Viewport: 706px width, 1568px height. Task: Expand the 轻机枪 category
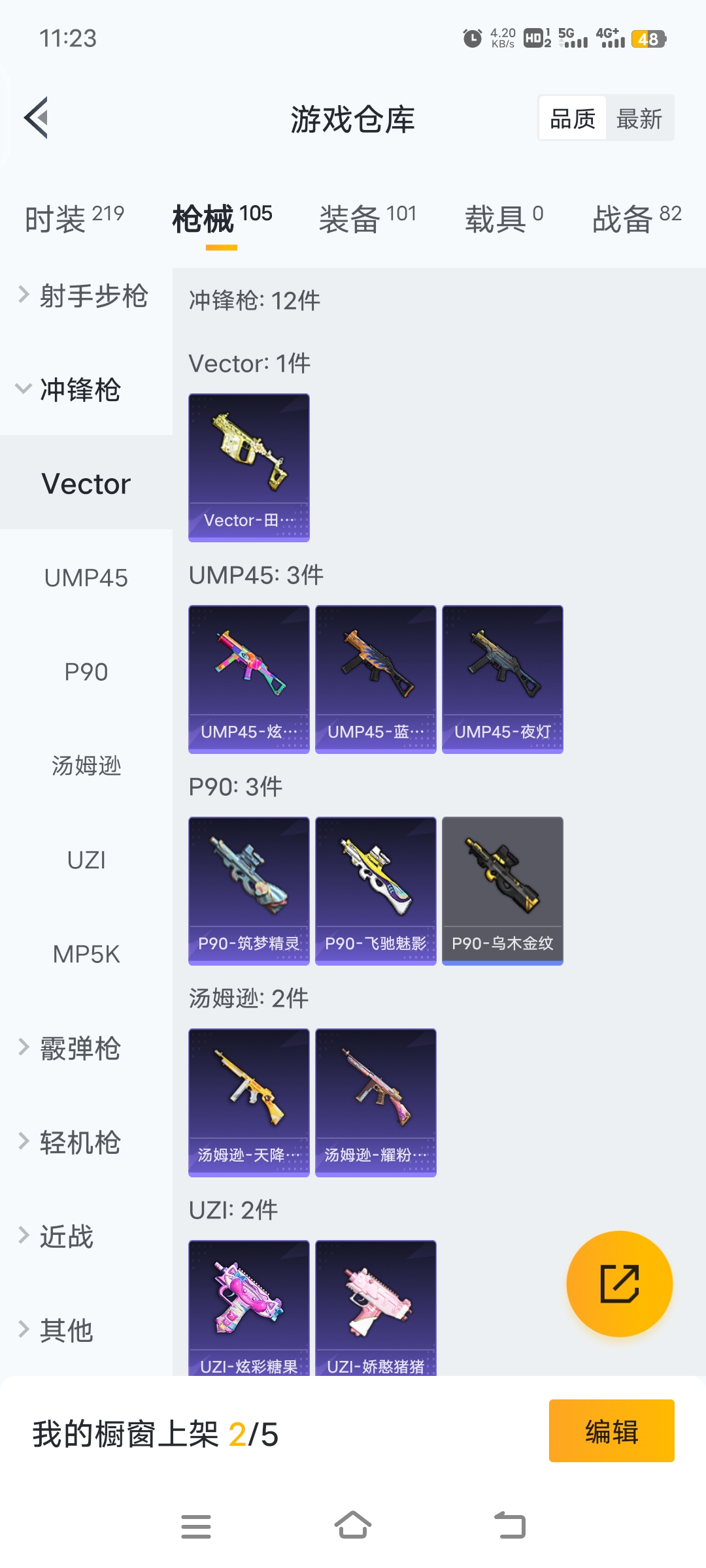point(78,1142)
